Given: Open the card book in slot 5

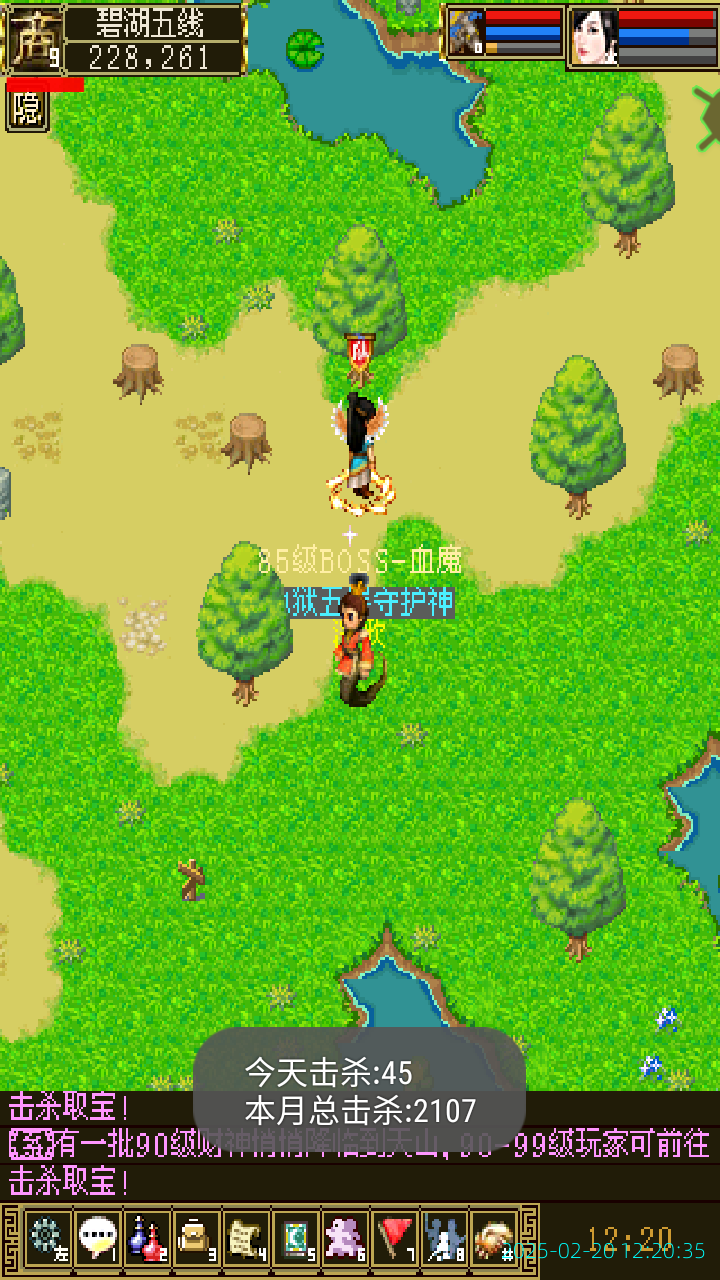Looking at the screenshot, I should [295, 1238].
